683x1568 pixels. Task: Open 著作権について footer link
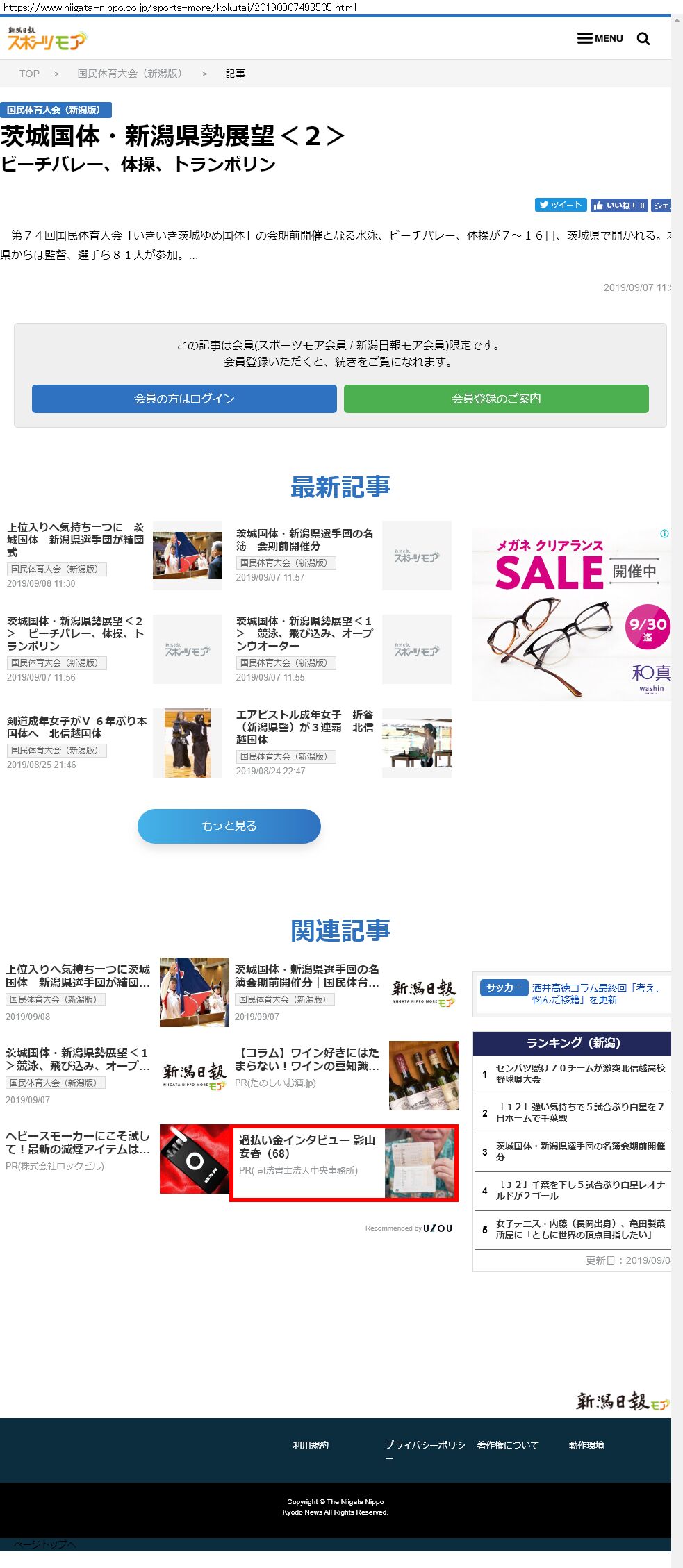pyautogui.click(x=508, y=1445)
